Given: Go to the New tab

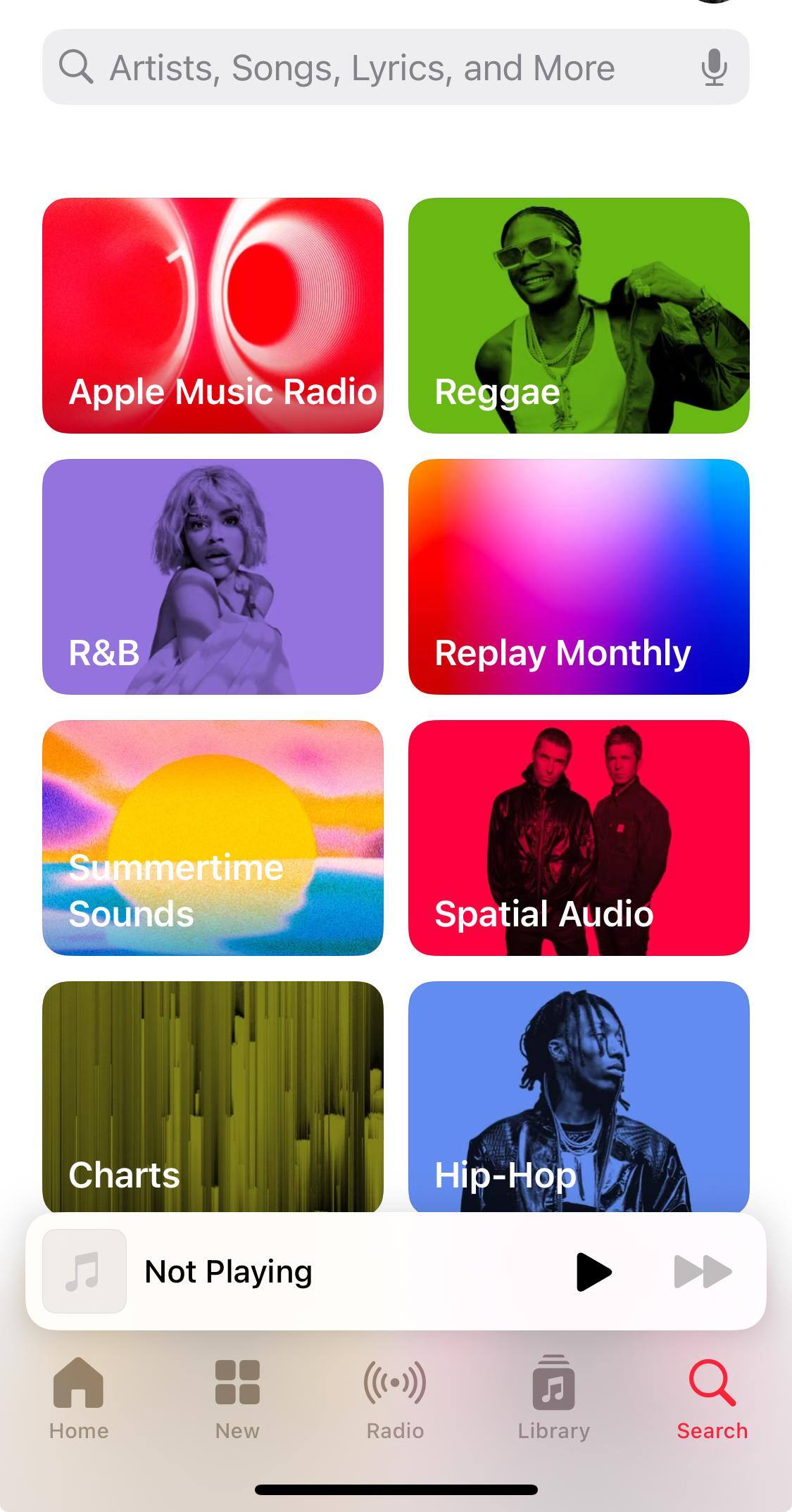Looking at the screenshot, I should click(237, 1398).
